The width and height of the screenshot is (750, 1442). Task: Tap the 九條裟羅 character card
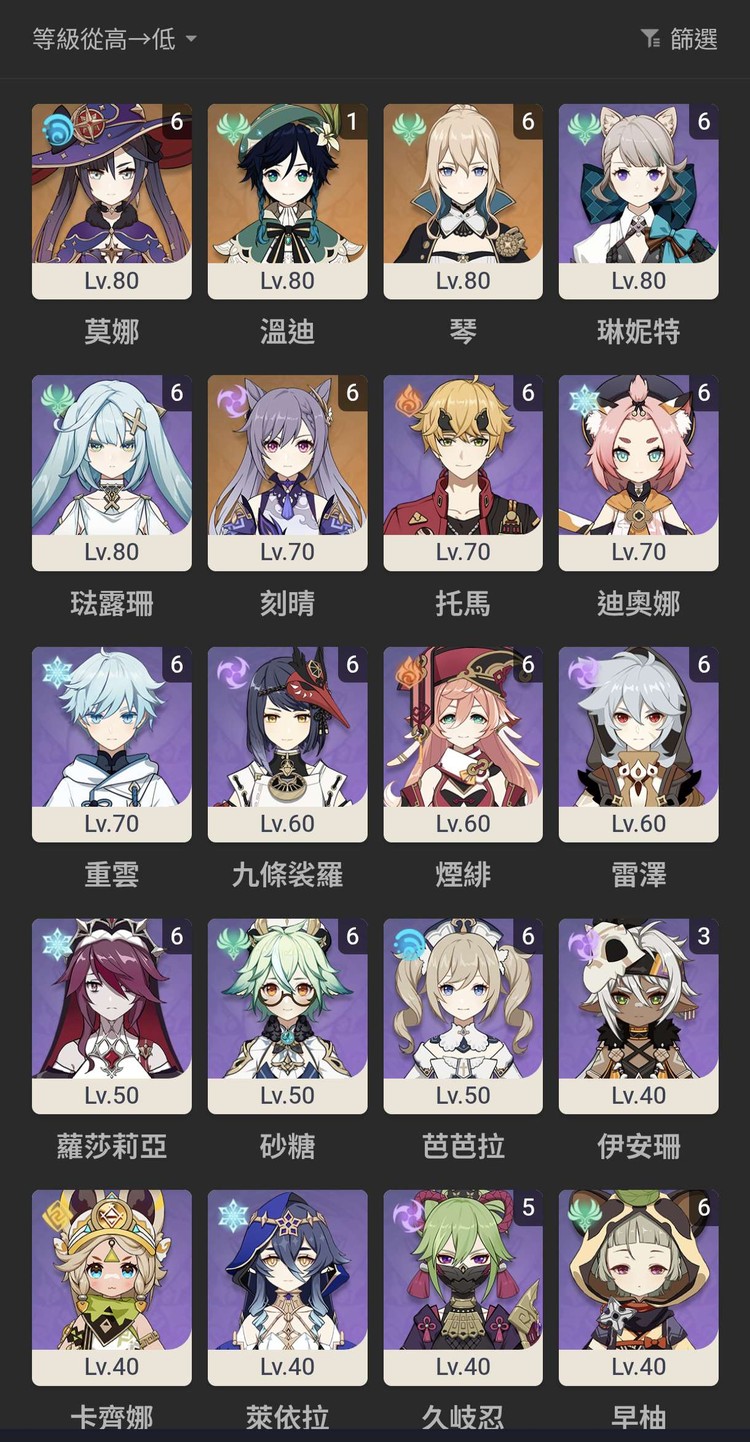(x=287, y=744)
